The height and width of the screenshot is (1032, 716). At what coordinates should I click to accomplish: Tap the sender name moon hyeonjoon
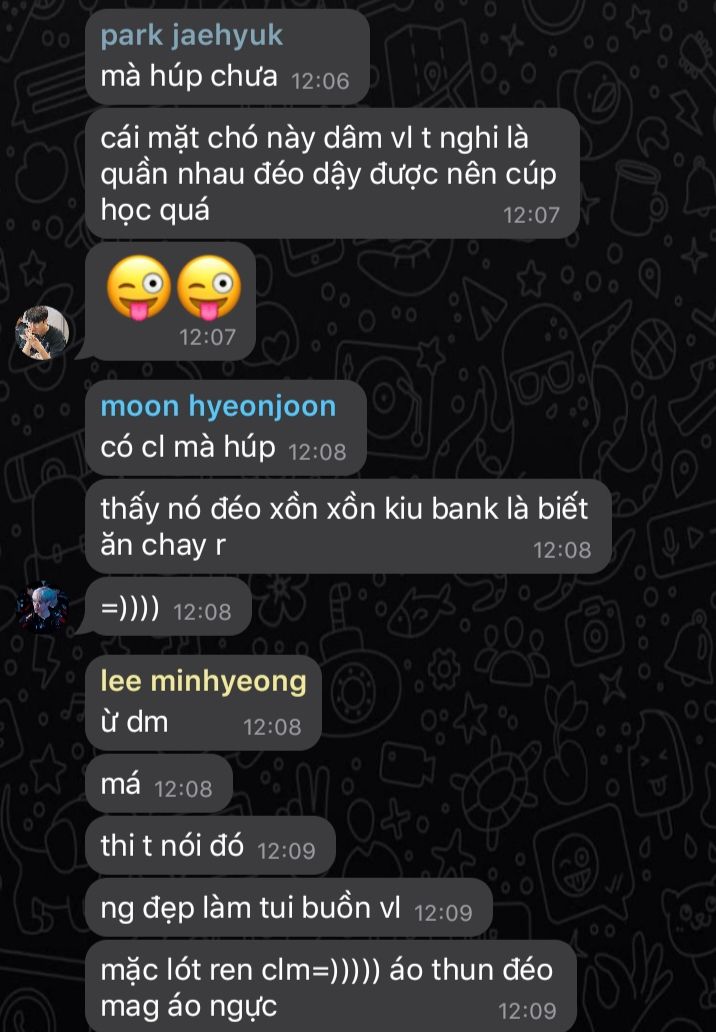tap(218, 407)
